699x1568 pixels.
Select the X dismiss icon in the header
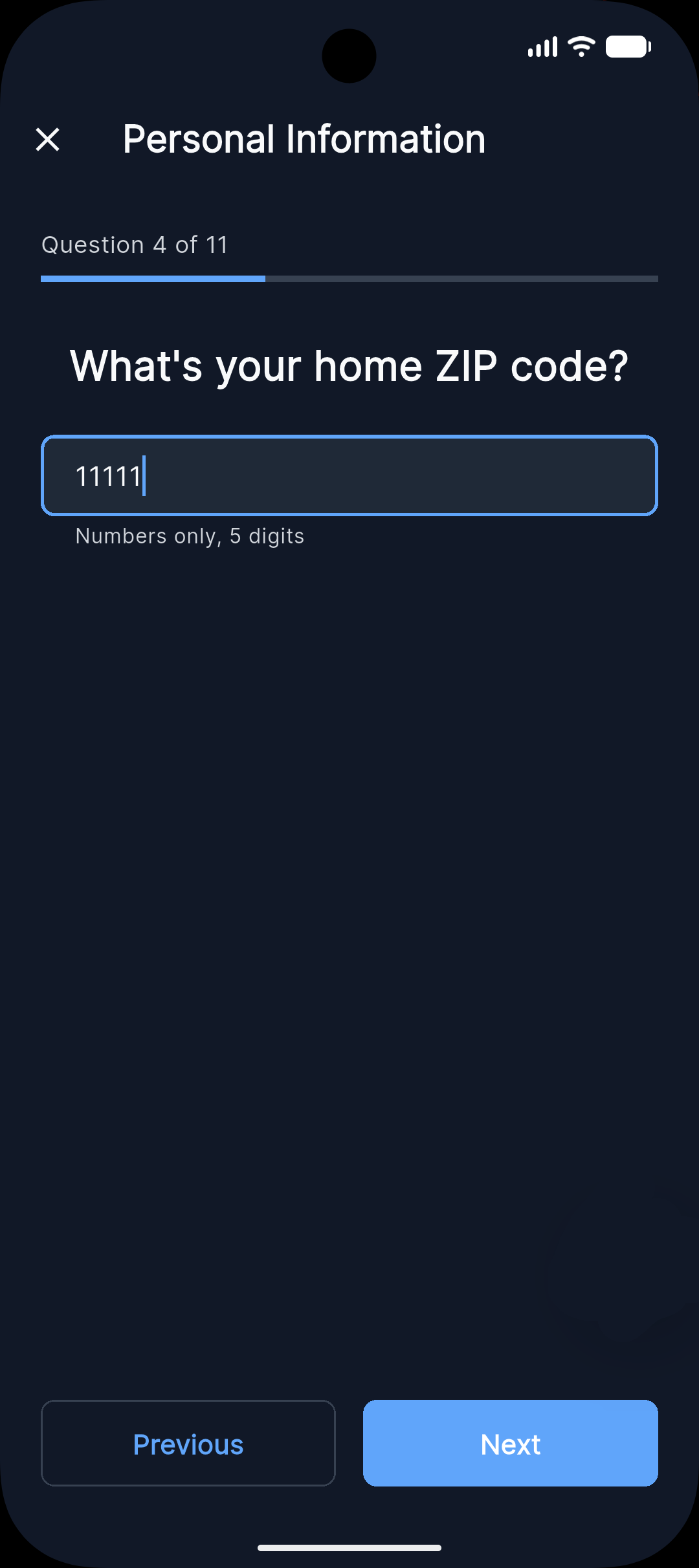[47, 138]
